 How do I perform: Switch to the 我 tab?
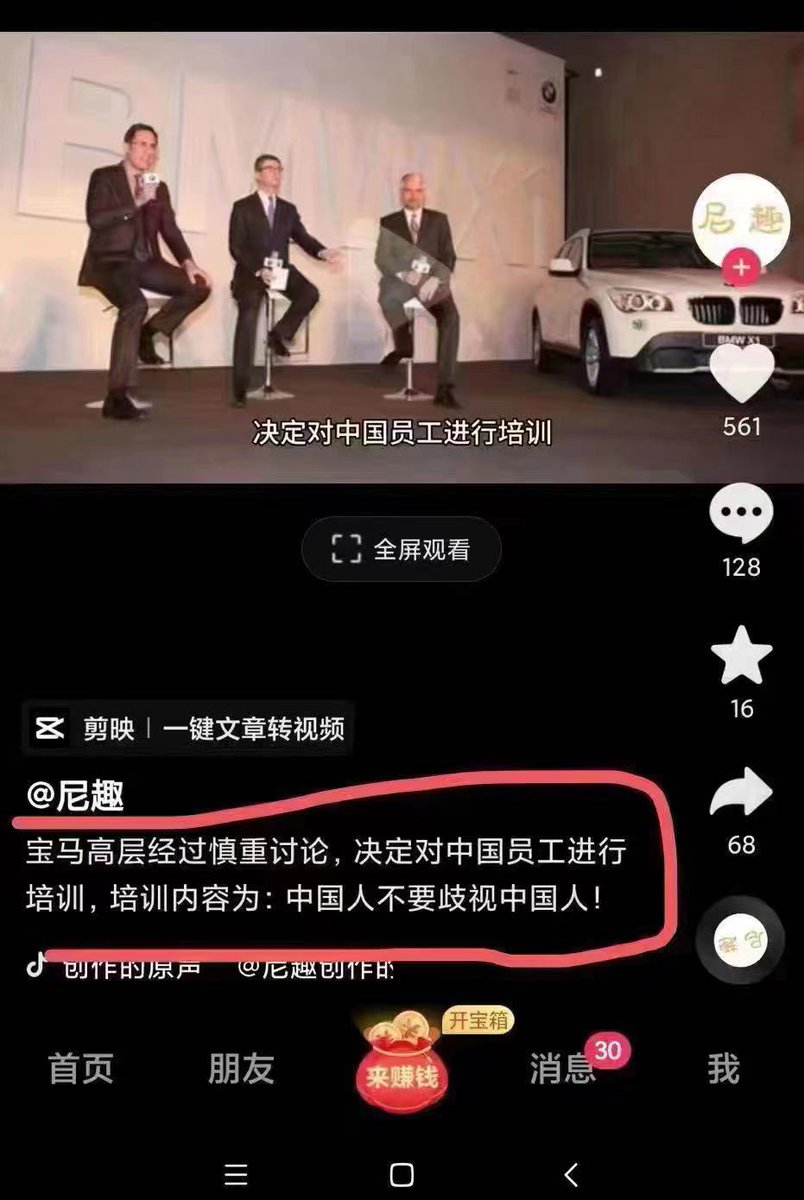(723, 1069)
